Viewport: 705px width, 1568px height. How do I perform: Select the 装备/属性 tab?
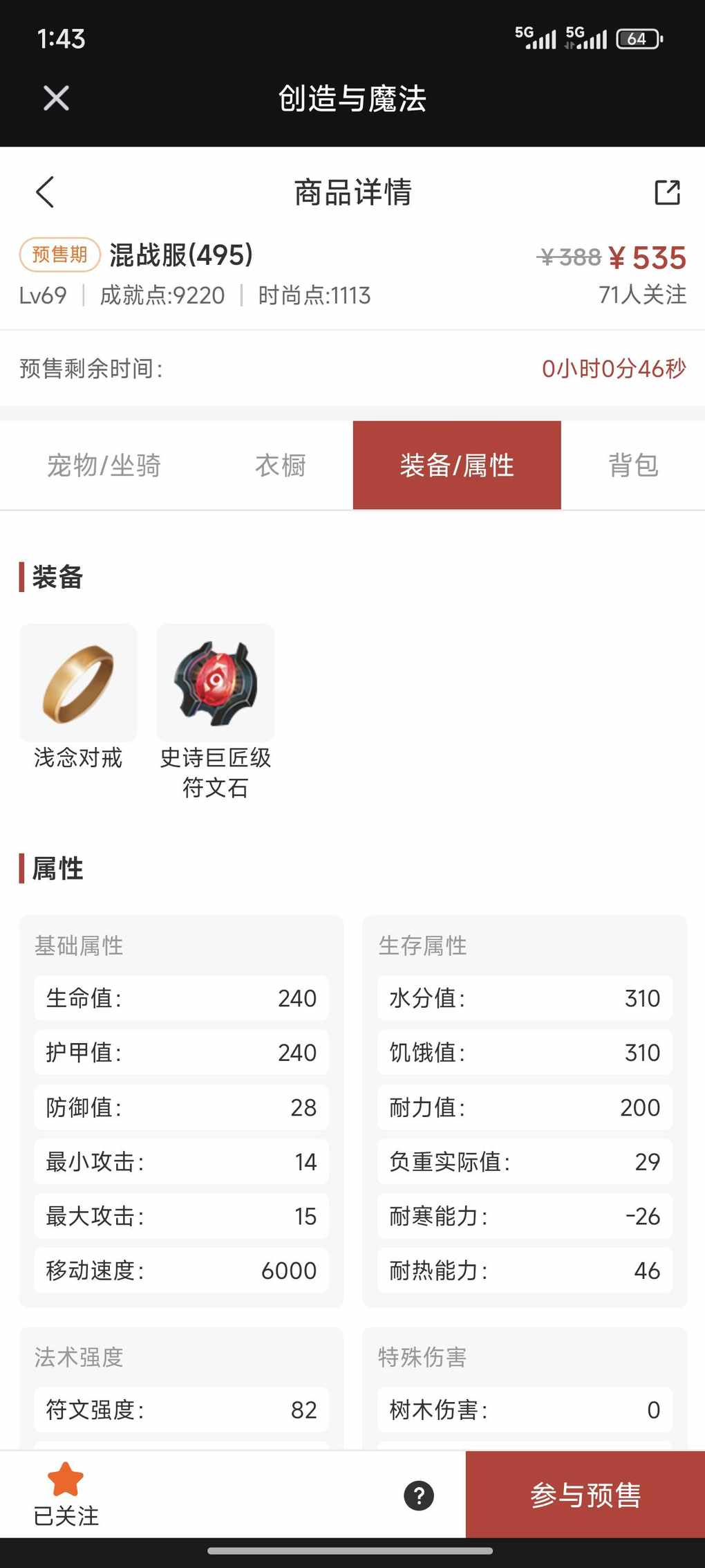pyautogui.click(x=457, y=465)
